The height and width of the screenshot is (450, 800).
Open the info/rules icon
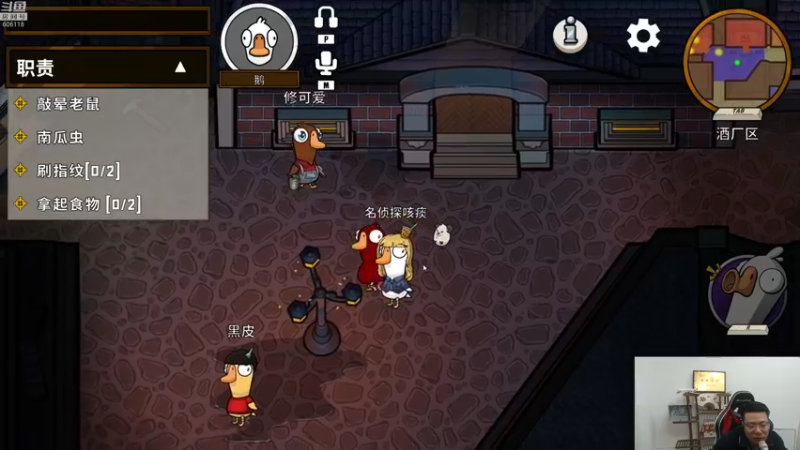coord(570,35)
